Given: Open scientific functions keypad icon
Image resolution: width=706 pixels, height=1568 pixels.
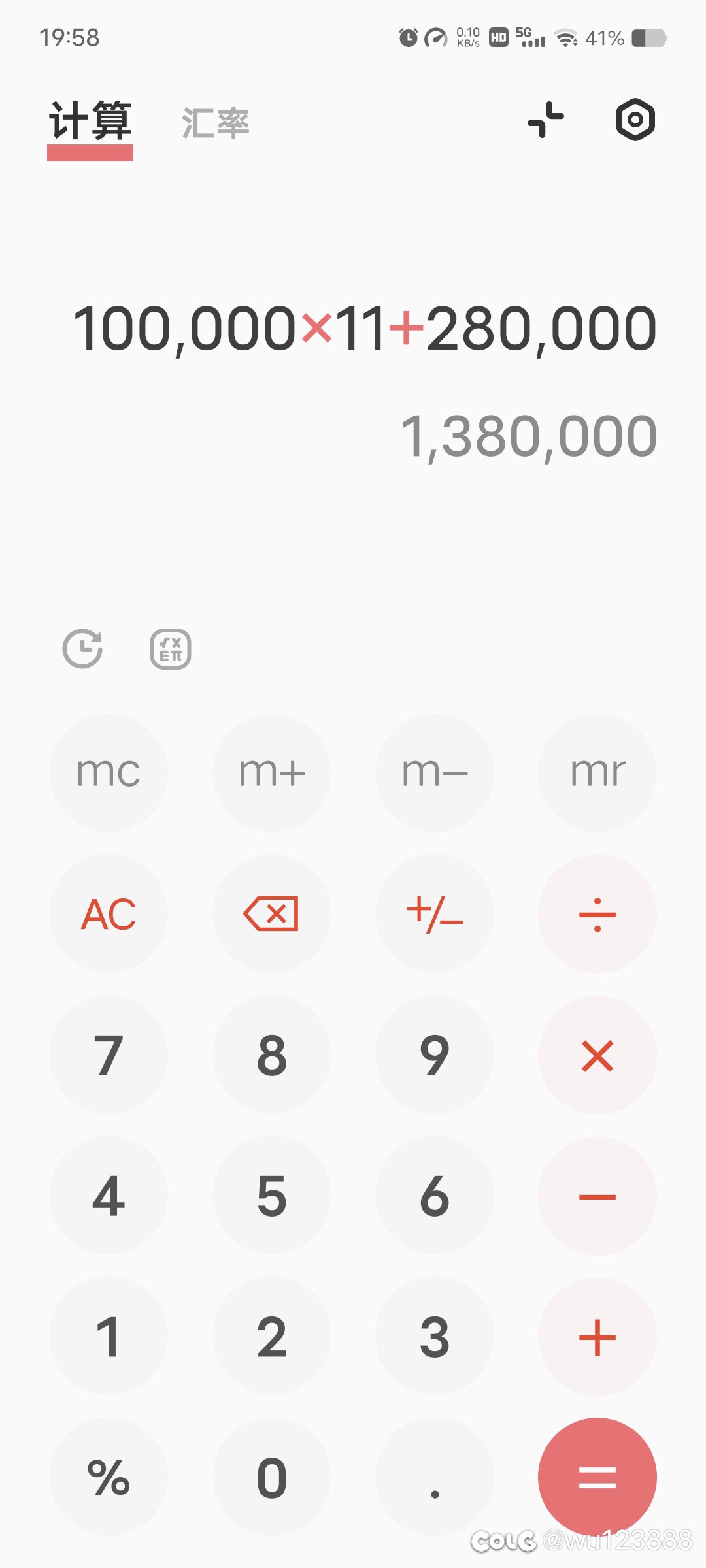Looking at the screenshot, I should [x=171, y=649].
